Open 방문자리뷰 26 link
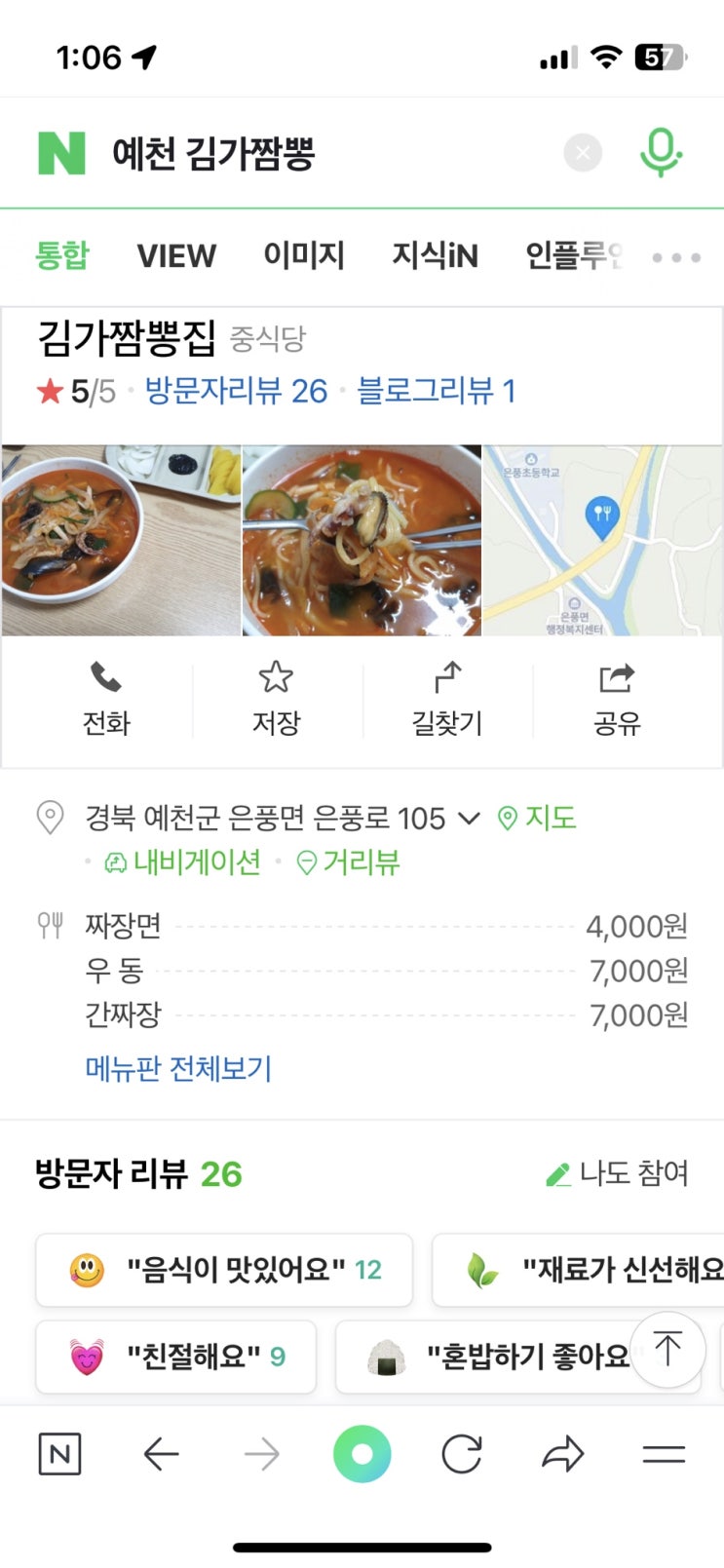 click(x=236, y=391)
